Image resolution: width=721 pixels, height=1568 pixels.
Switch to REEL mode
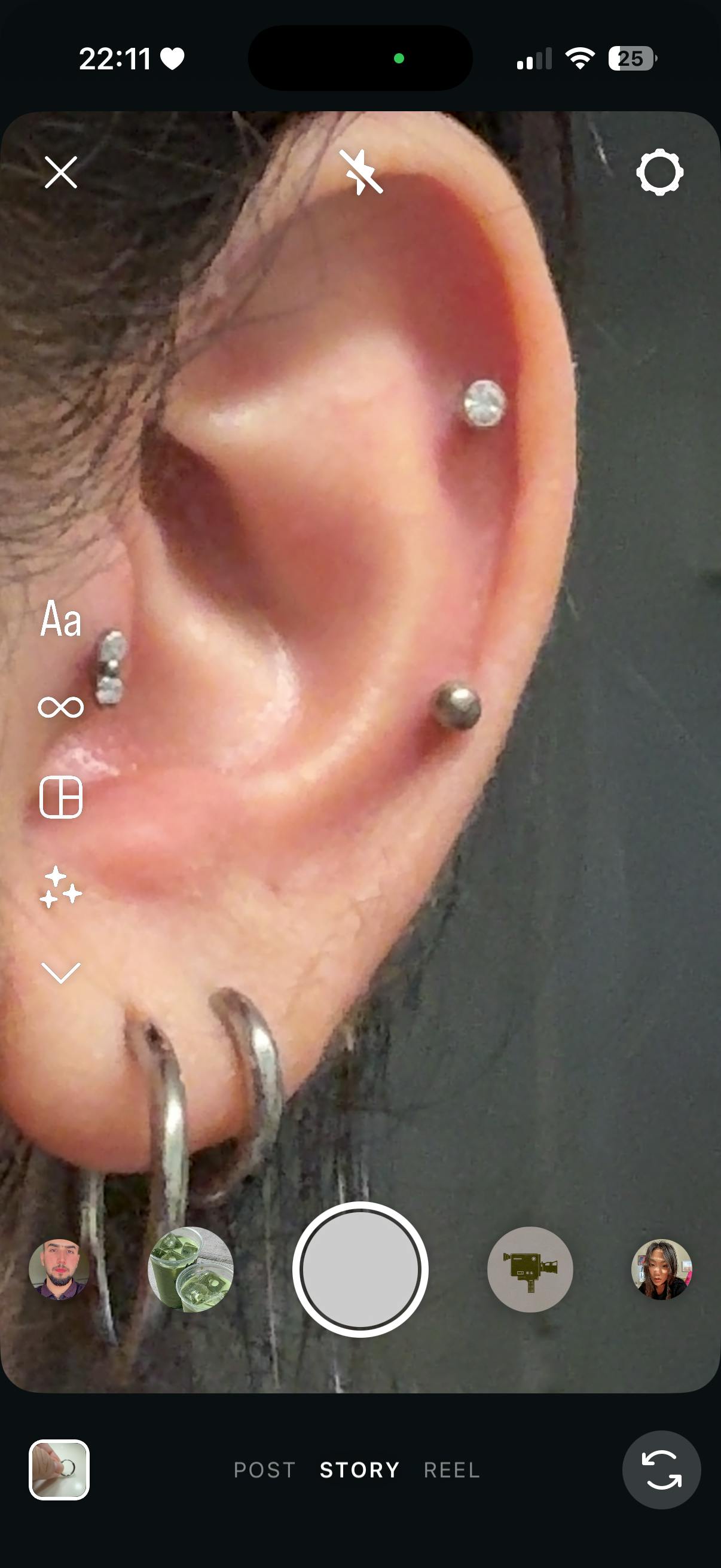coord(451,1470)
